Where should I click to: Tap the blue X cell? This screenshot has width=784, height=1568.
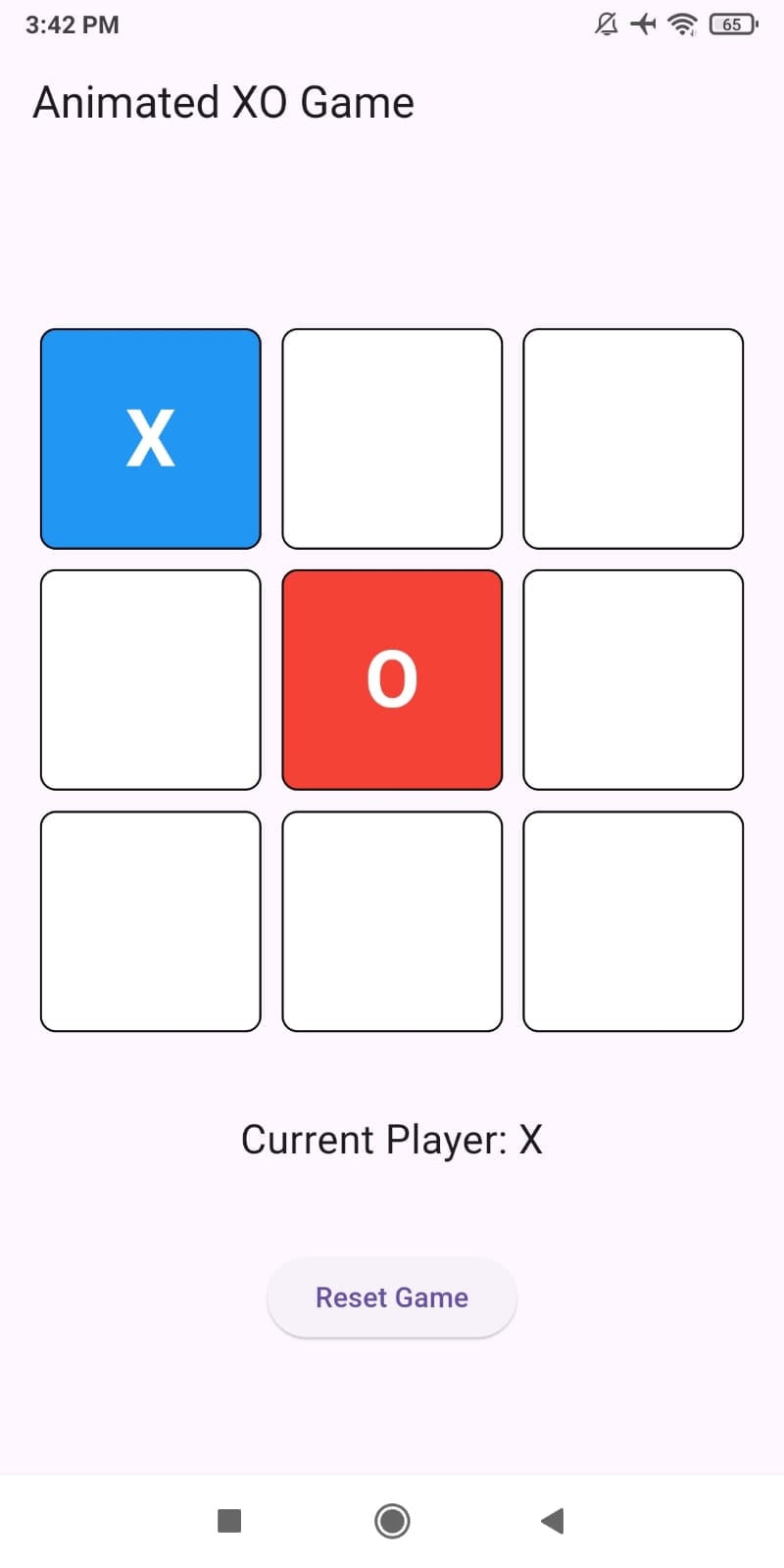tap(151, 439)
